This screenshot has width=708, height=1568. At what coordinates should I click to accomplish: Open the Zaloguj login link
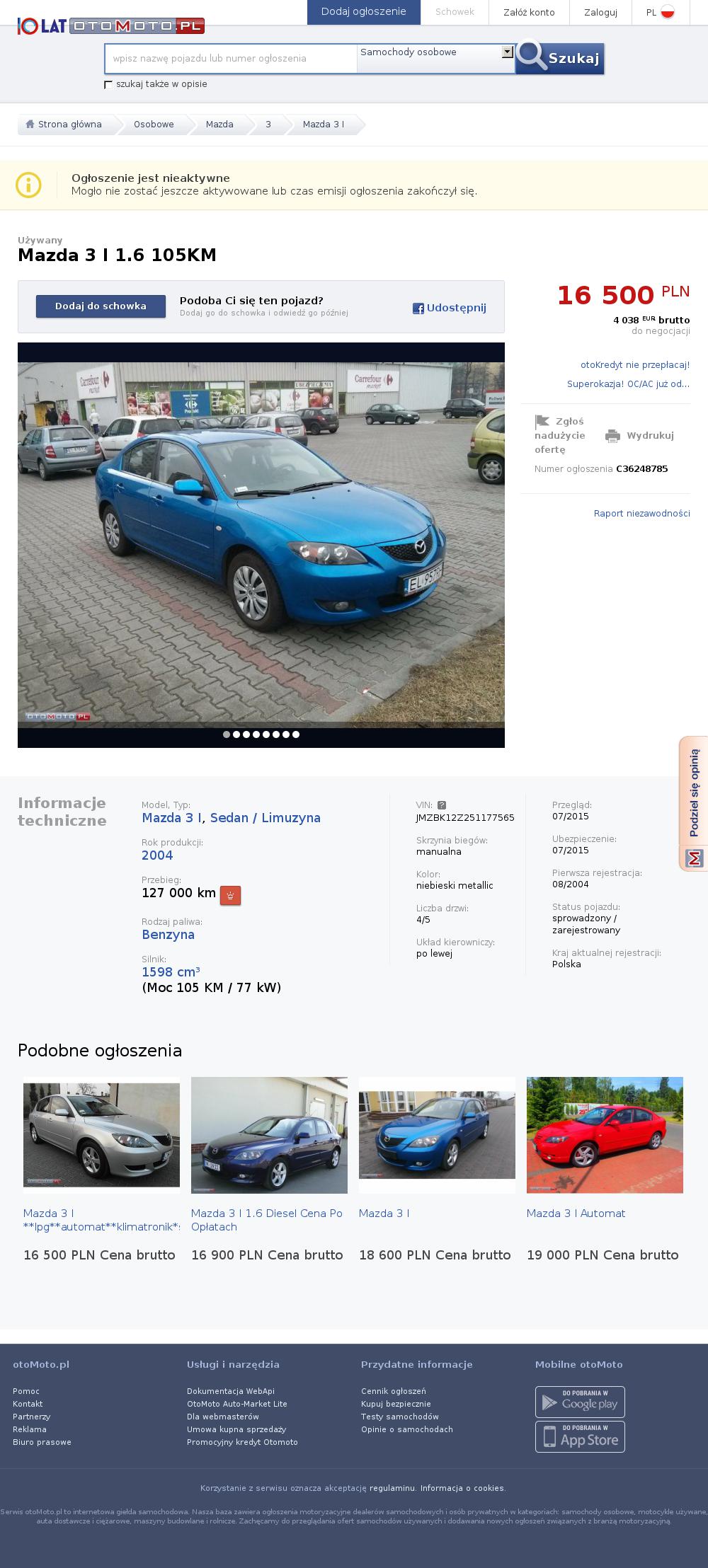600,12
